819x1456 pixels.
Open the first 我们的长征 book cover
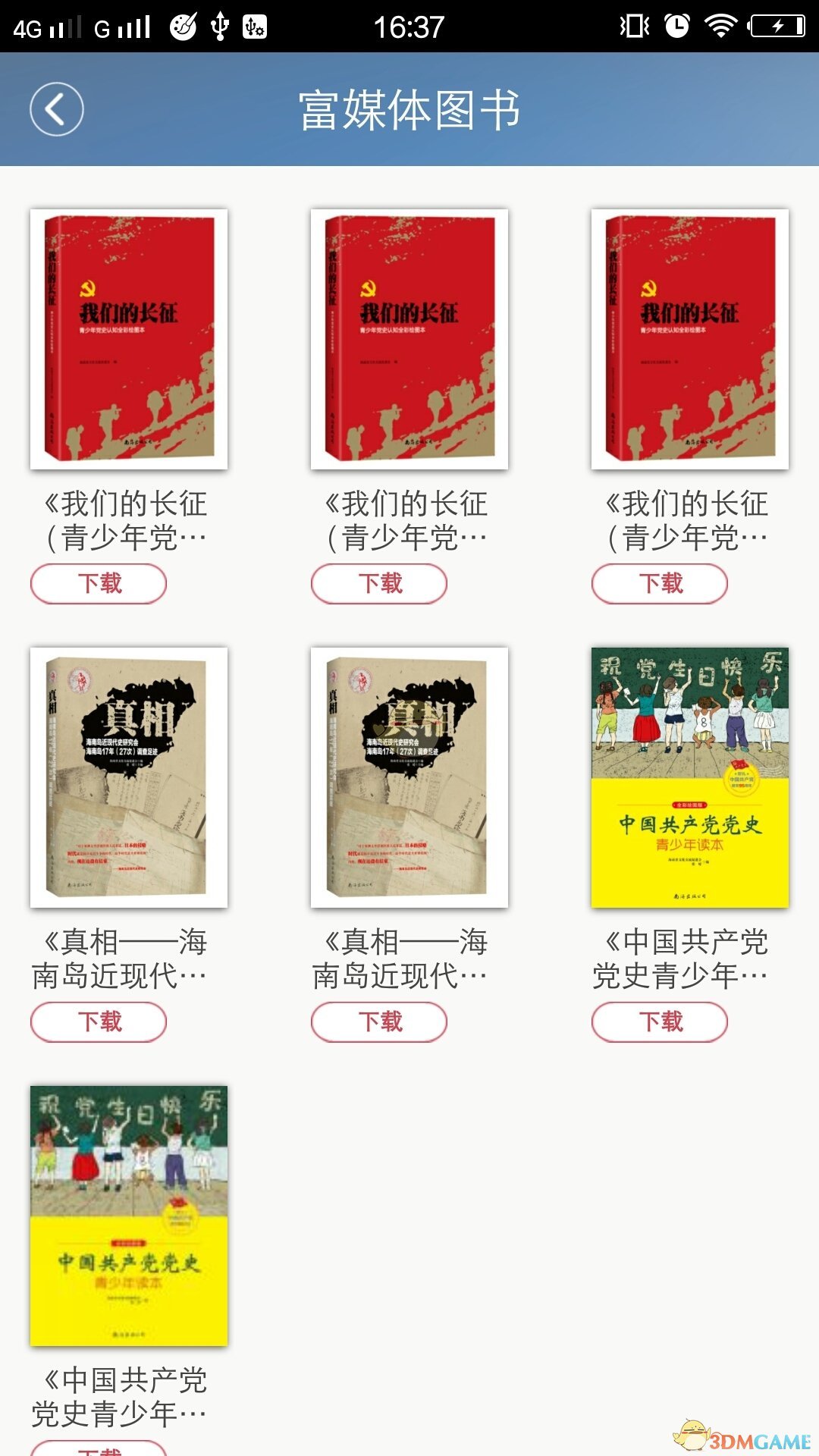click(129, 339)
